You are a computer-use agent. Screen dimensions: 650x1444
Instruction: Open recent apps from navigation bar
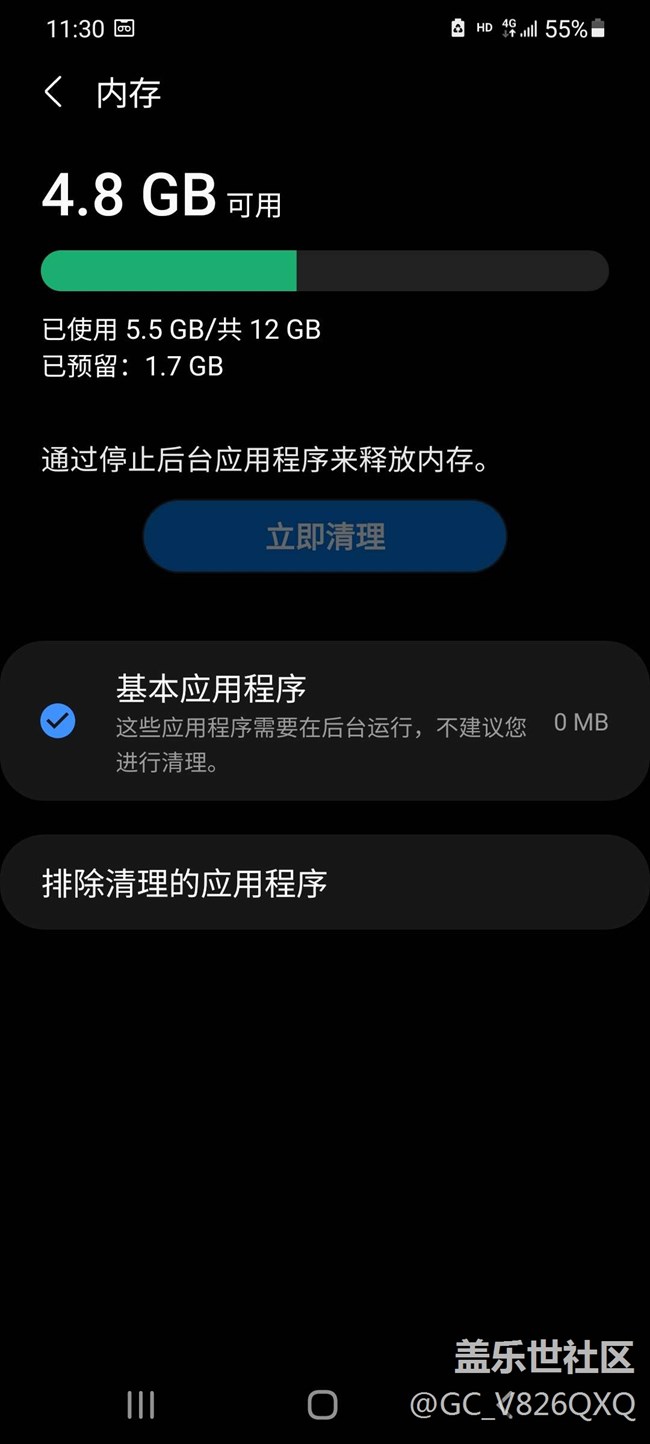(x=141, y=1405)
